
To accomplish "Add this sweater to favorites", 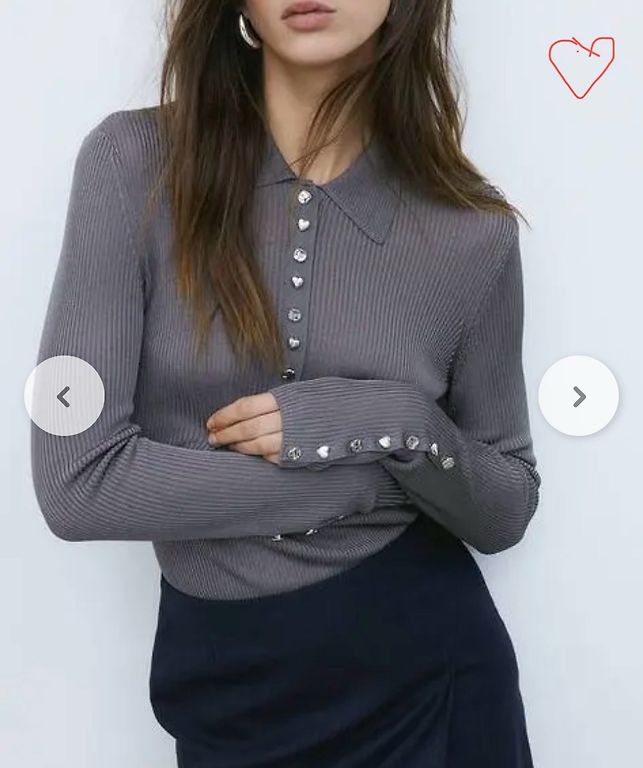I will 581,66.
